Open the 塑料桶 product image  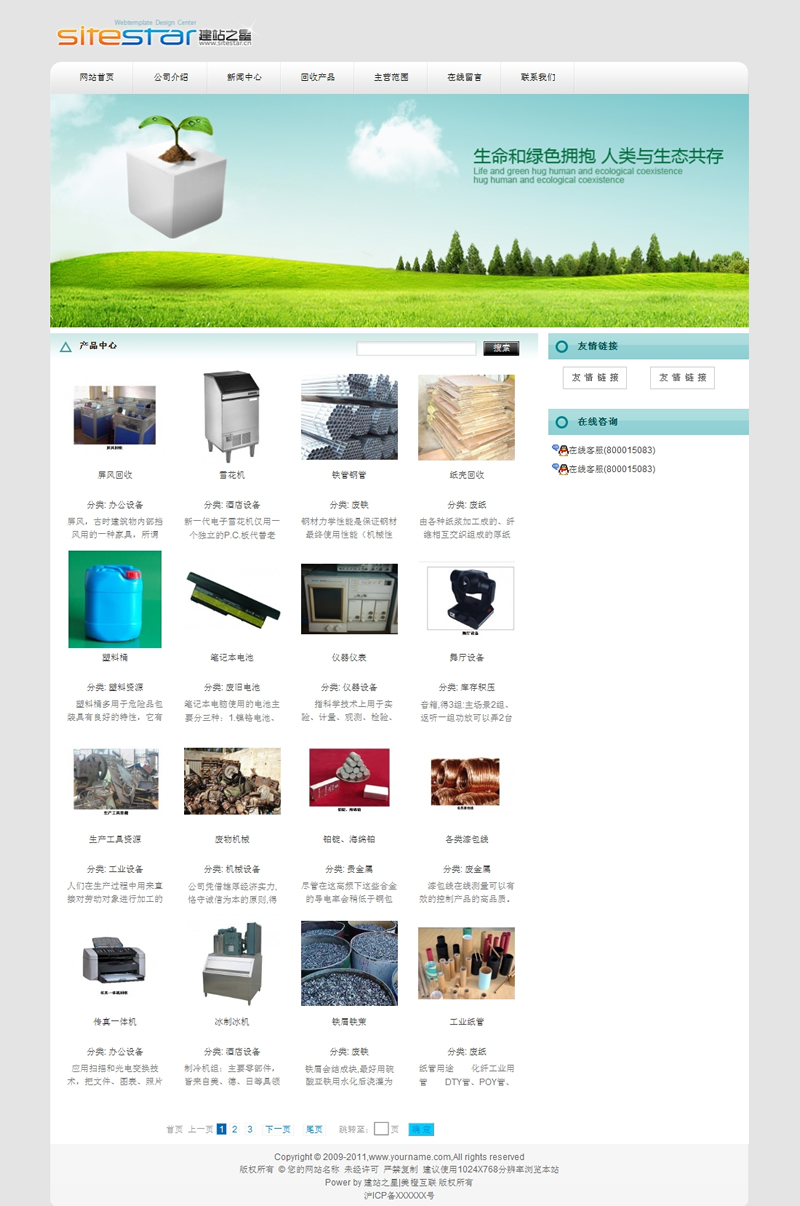click(114, 599)
